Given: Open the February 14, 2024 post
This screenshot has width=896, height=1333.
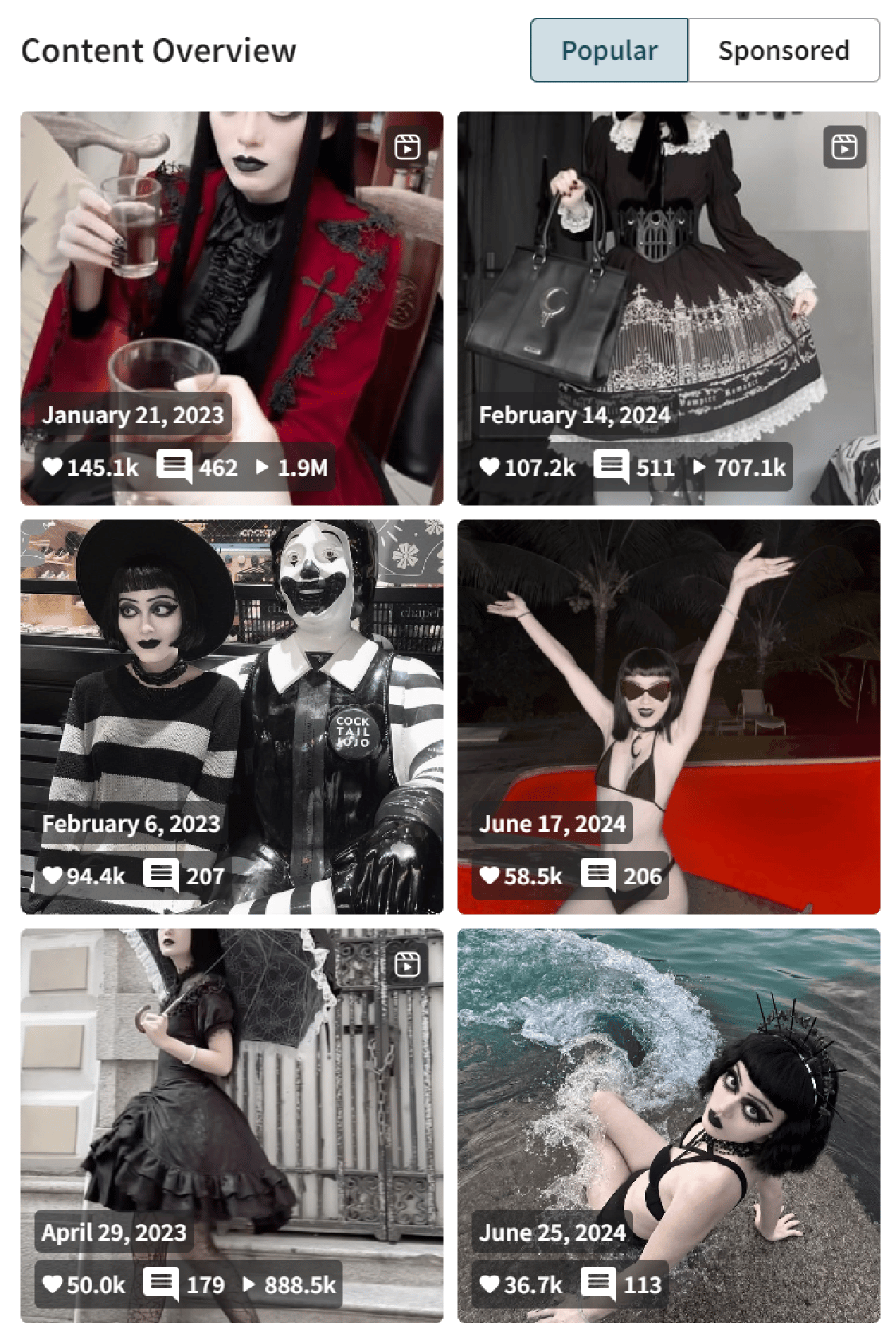Looking at the screenshot, I should click(x=668, y=308).
